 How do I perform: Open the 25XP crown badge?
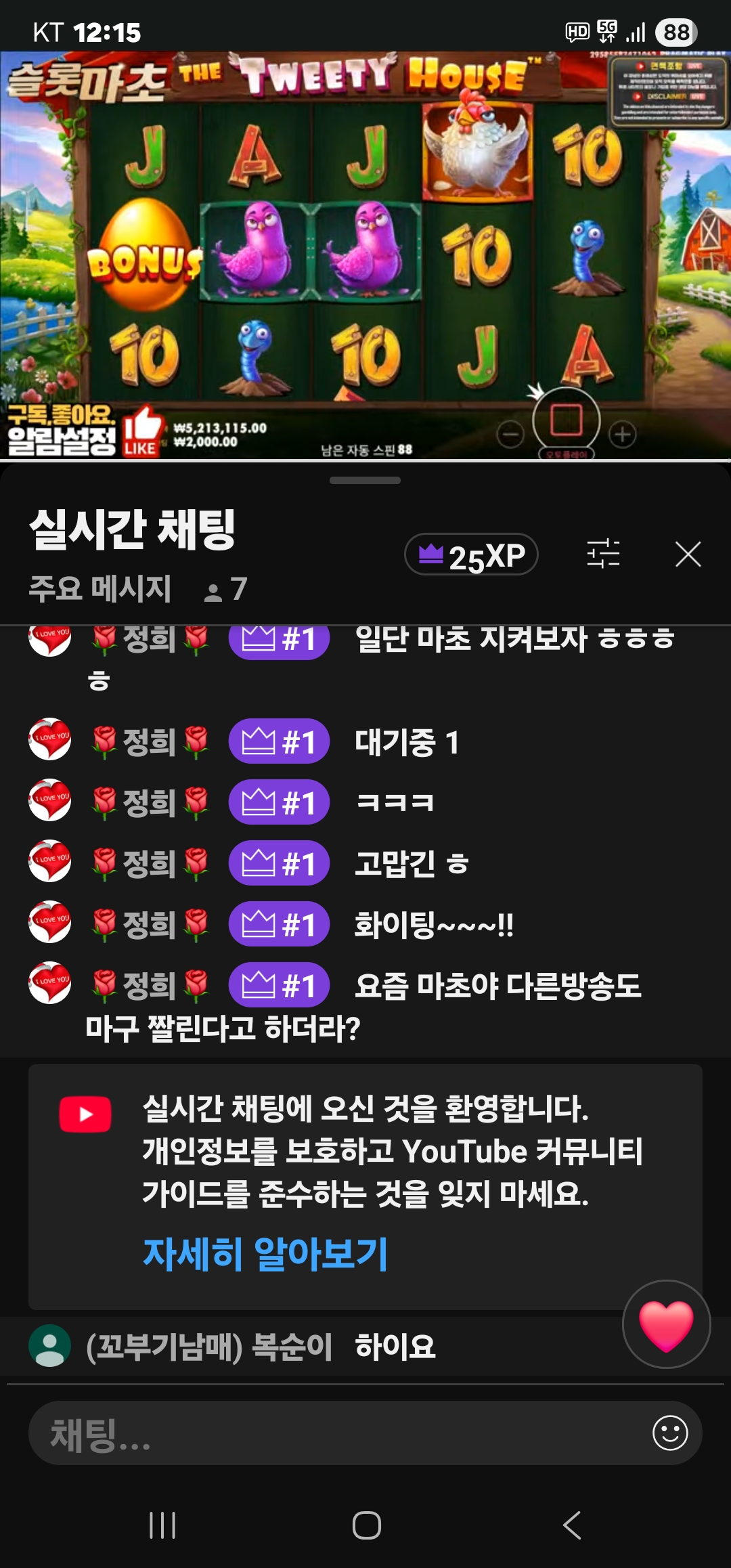click(x=471, y=555)
